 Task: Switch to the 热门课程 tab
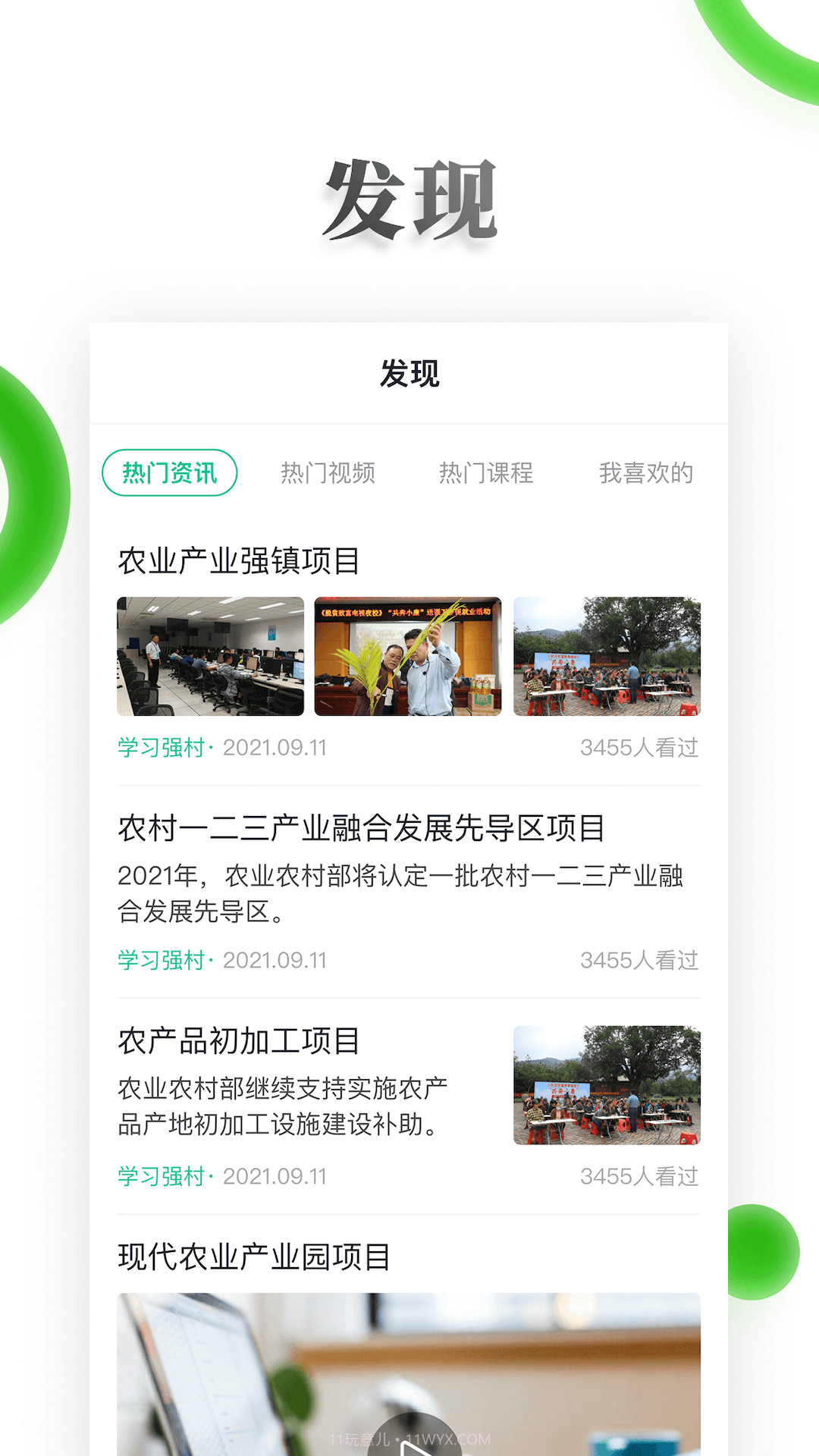click(x=488, y=473)
